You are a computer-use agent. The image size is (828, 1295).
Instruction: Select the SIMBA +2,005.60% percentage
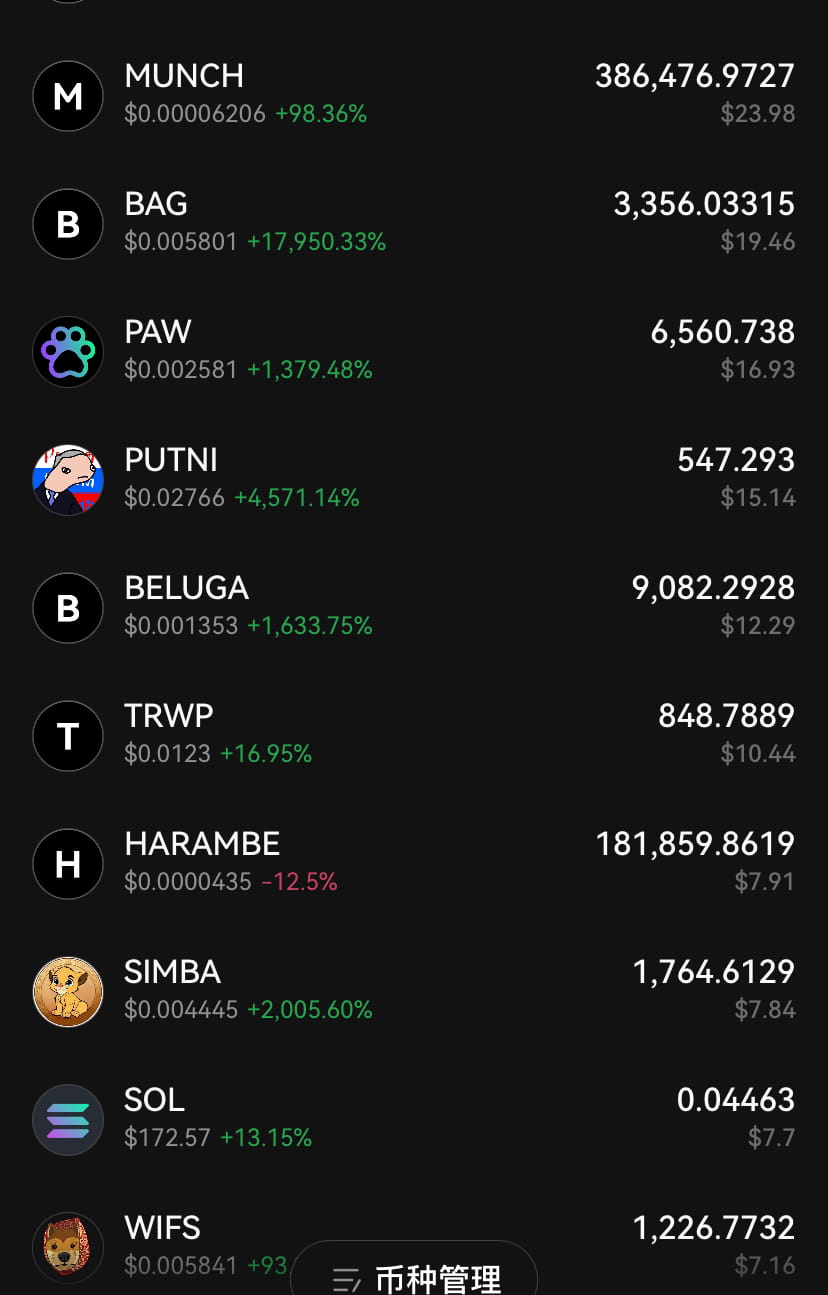point(310,1009)
